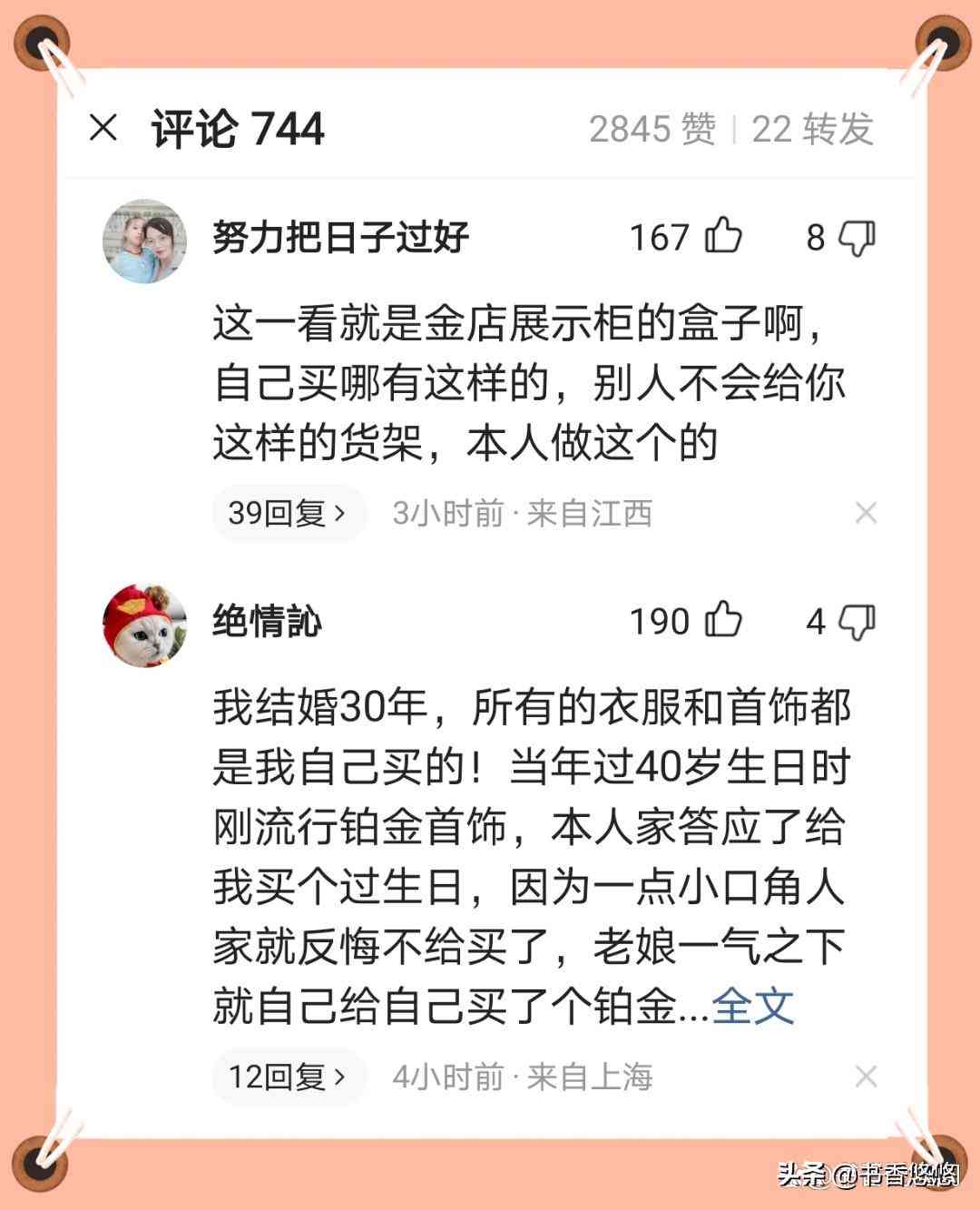
Task: Dismiss 绝情訩's comment via its X icon
Action: [x=865, y=1077]
